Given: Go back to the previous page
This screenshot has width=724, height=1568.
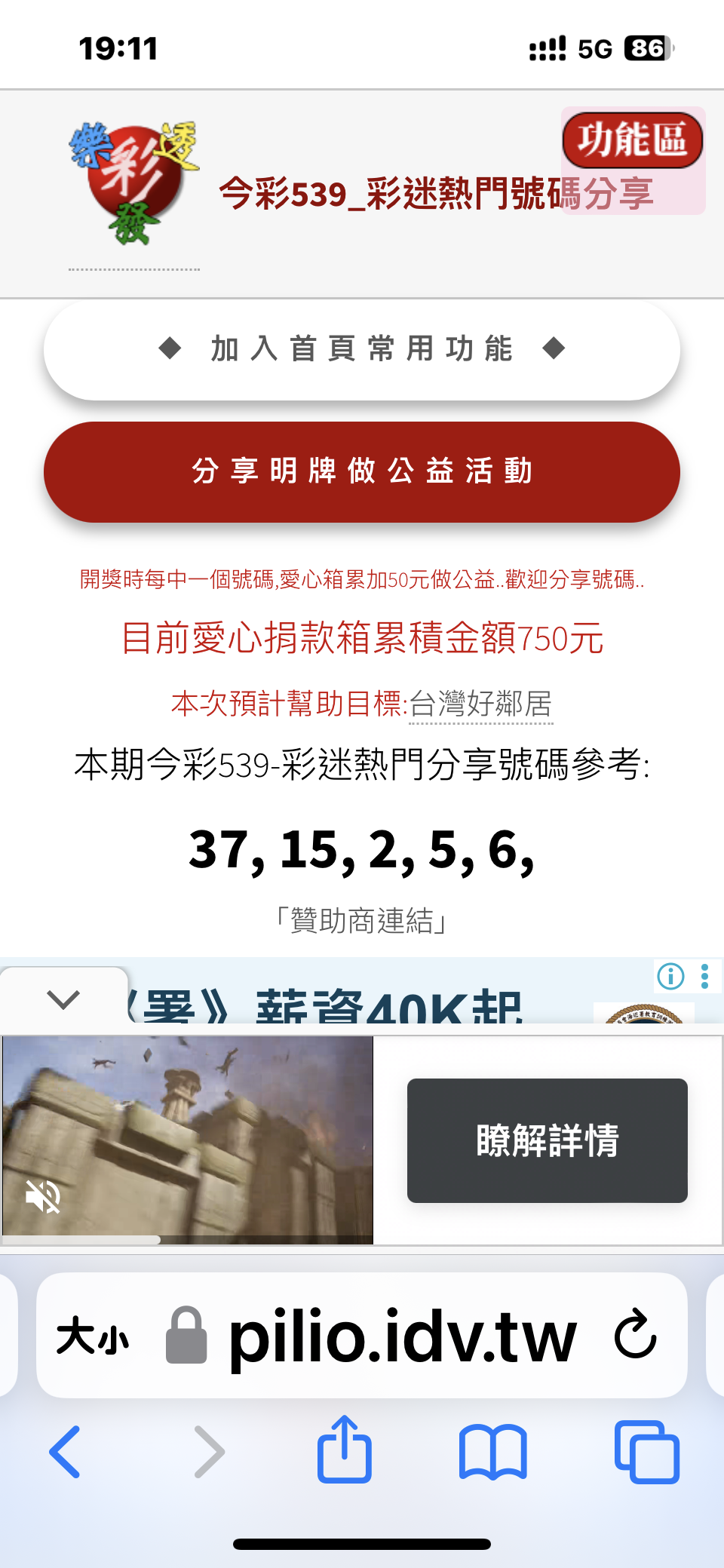Looking at the screenshot, I should pyautogui.click(x=65, y=1452).
